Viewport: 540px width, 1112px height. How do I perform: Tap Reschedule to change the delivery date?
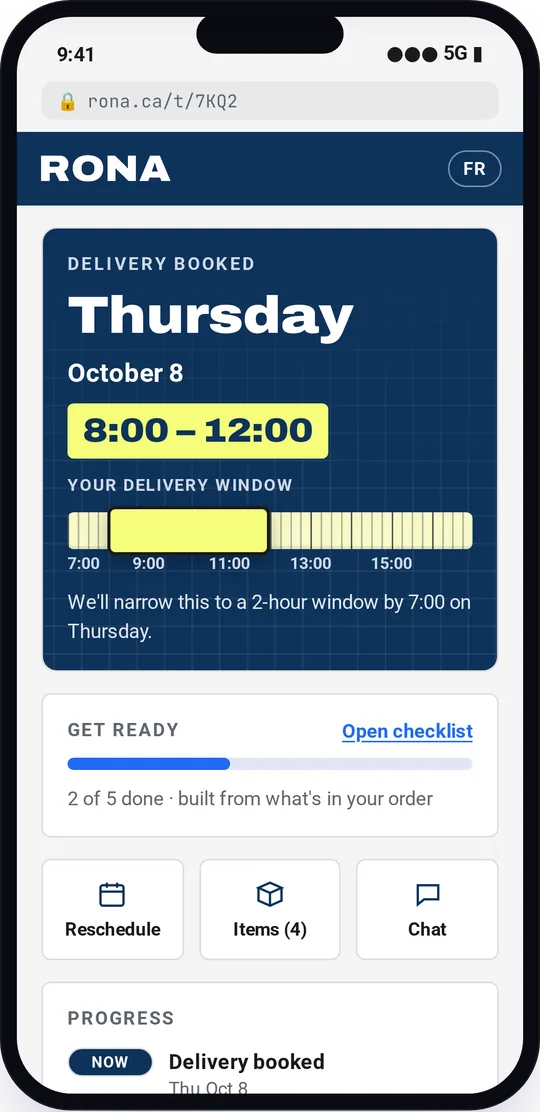[x=113, y=909]
